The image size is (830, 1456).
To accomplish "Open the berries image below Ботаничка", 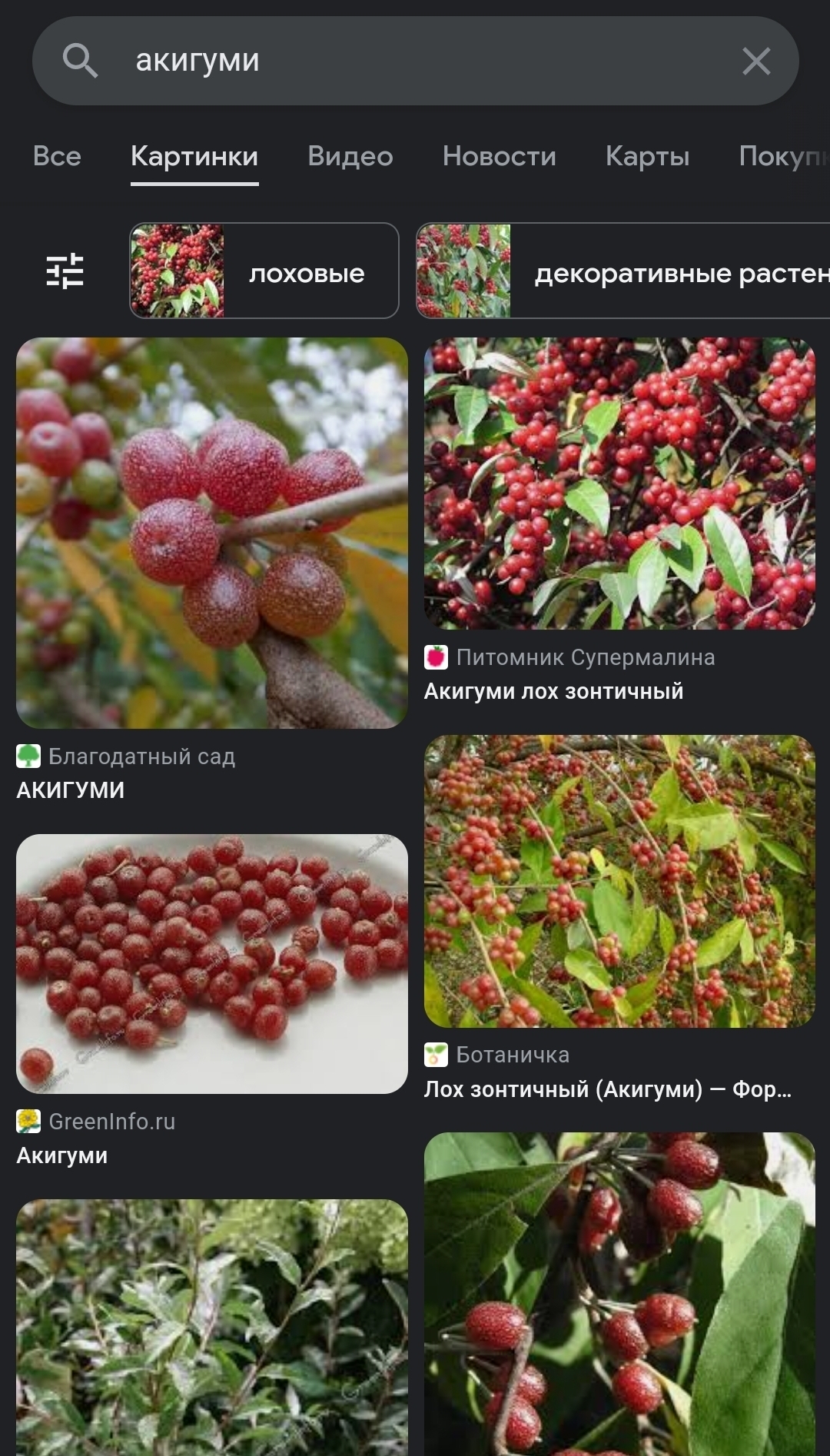I will click(x=619, y=1293).
